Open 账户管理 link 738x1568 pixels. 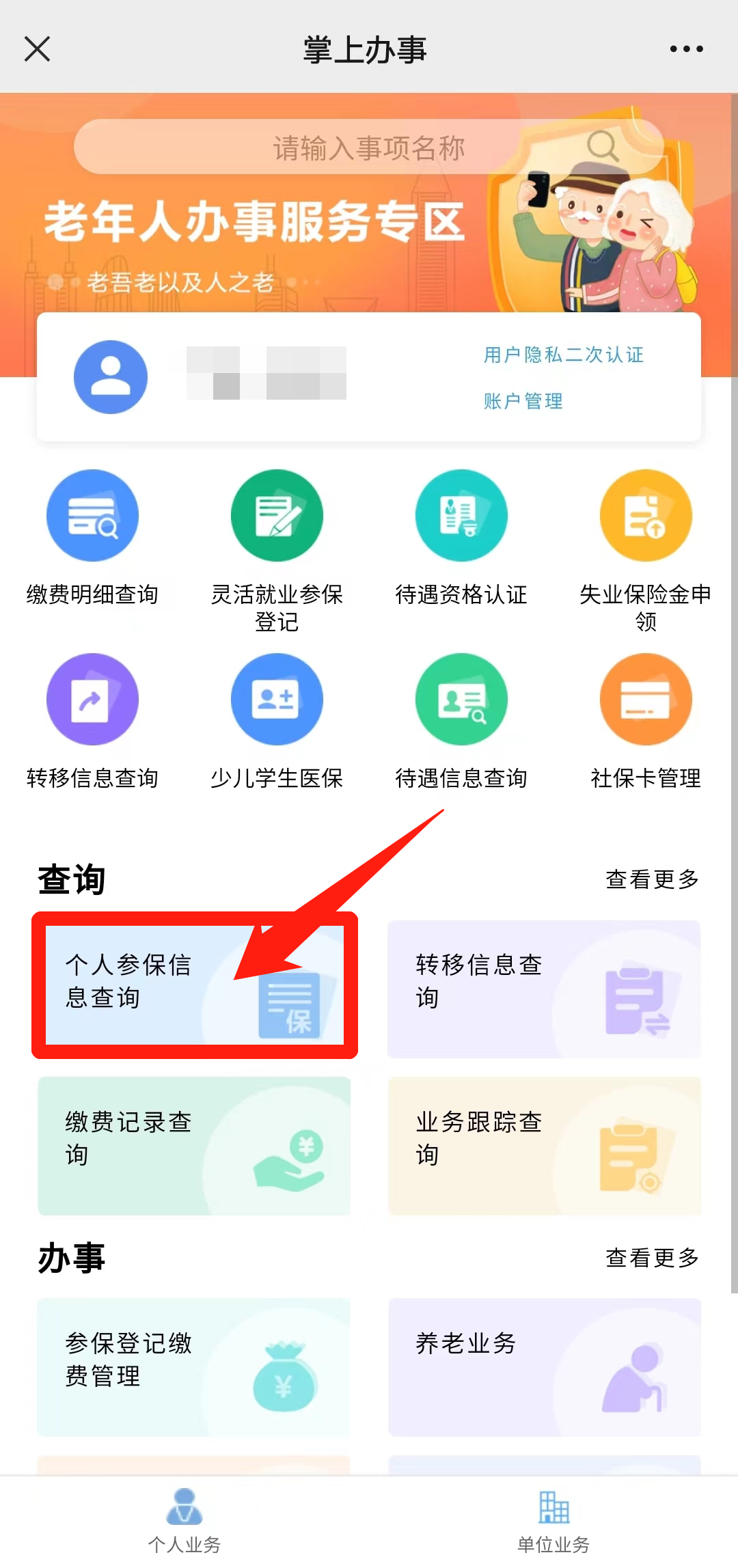coord(523,401)
